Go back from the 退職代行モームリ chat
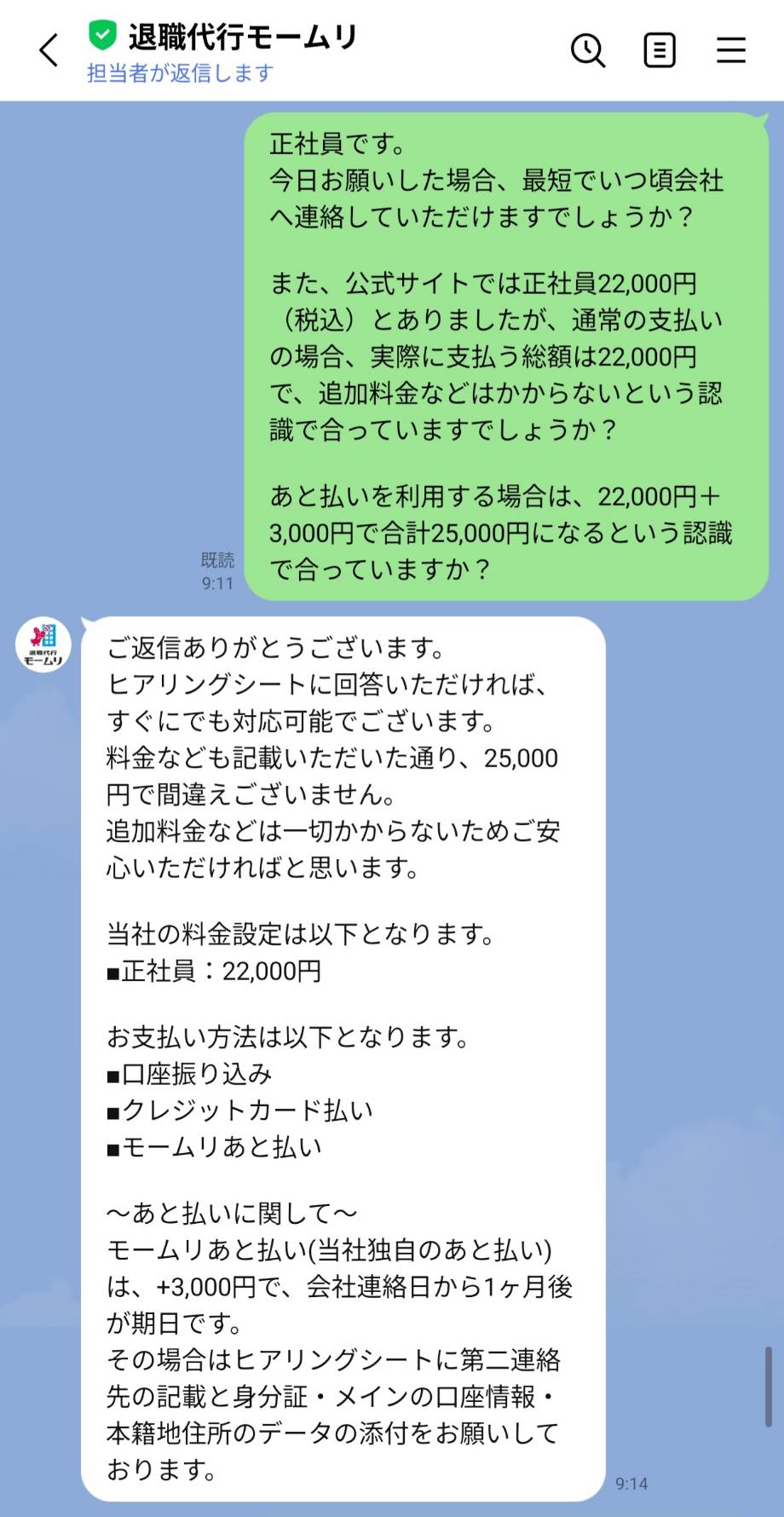The image size is (784, 1517). point(49,50)
